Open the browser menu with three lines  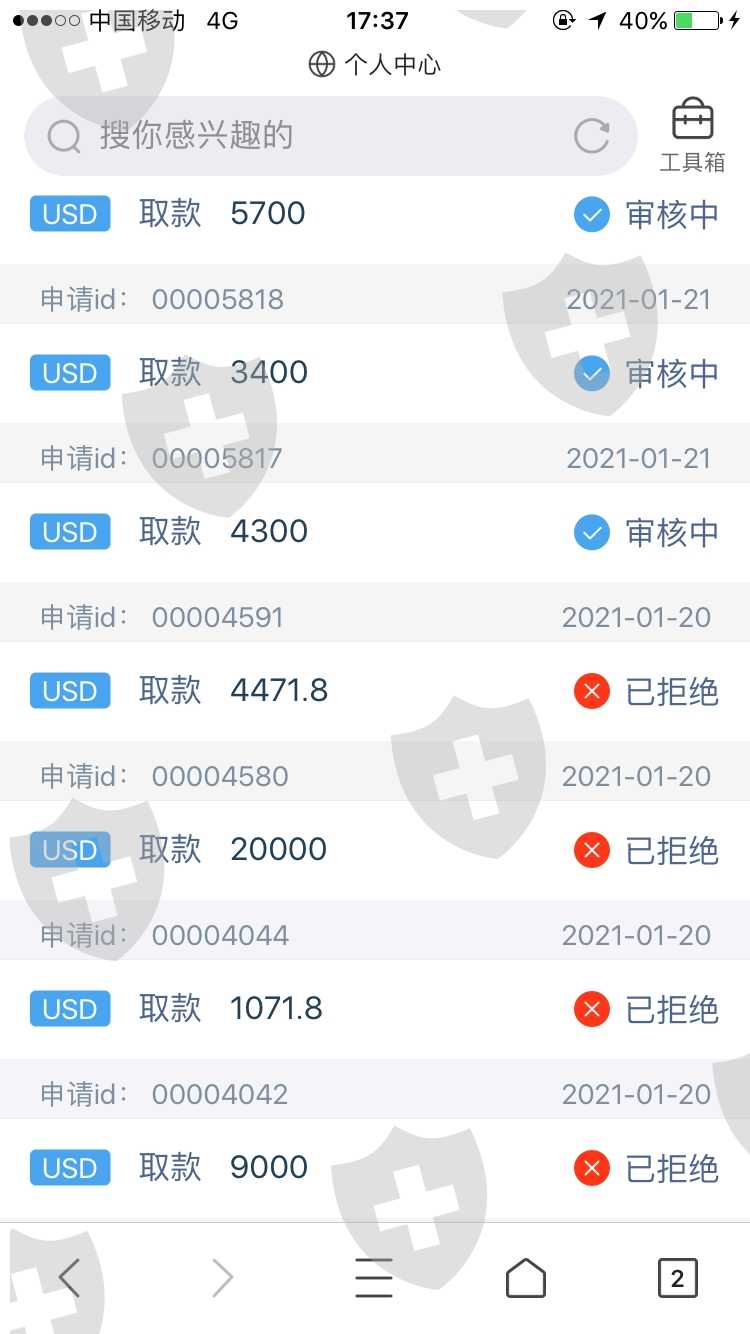tap(374, 1277)
